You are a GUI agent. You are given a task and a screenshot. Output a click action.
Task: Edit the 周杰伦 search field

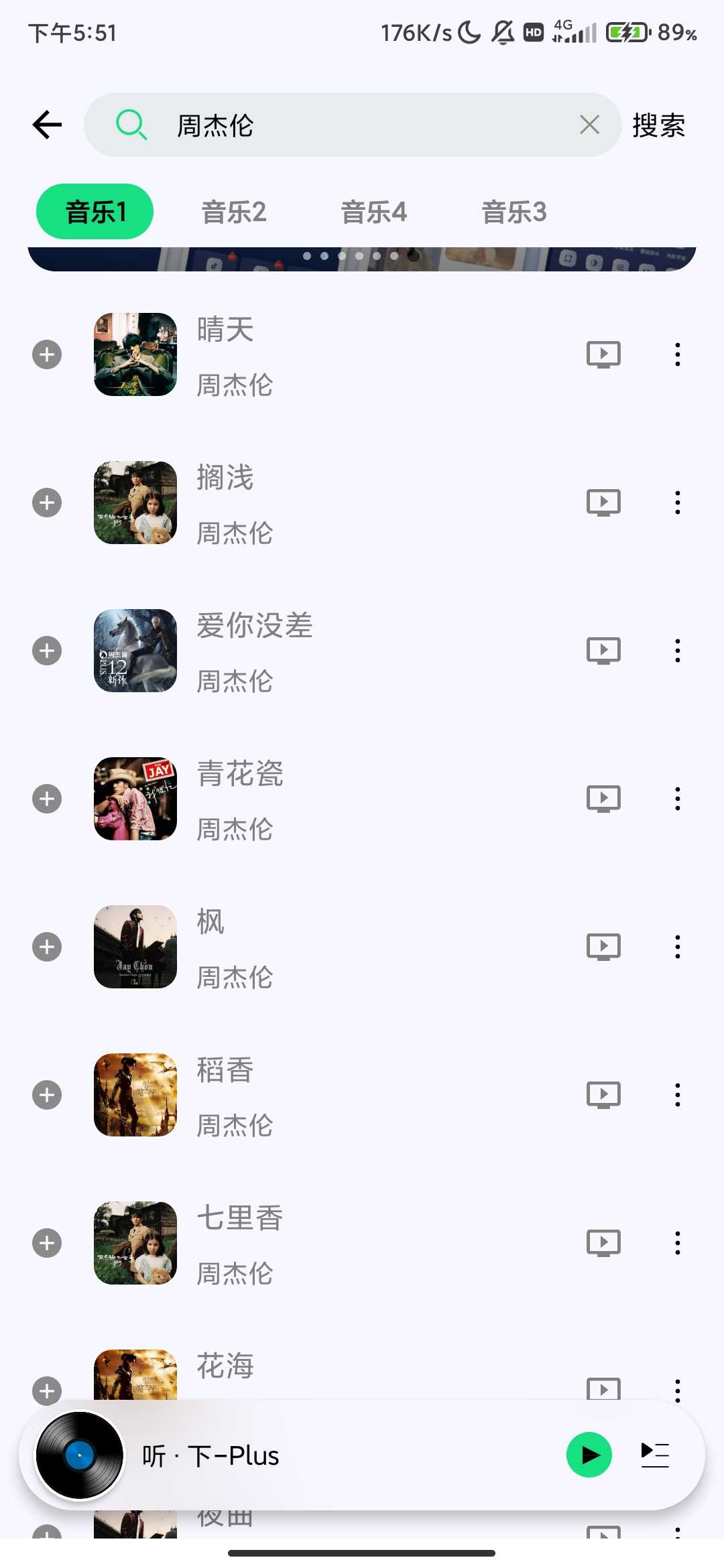click(362, 125)
